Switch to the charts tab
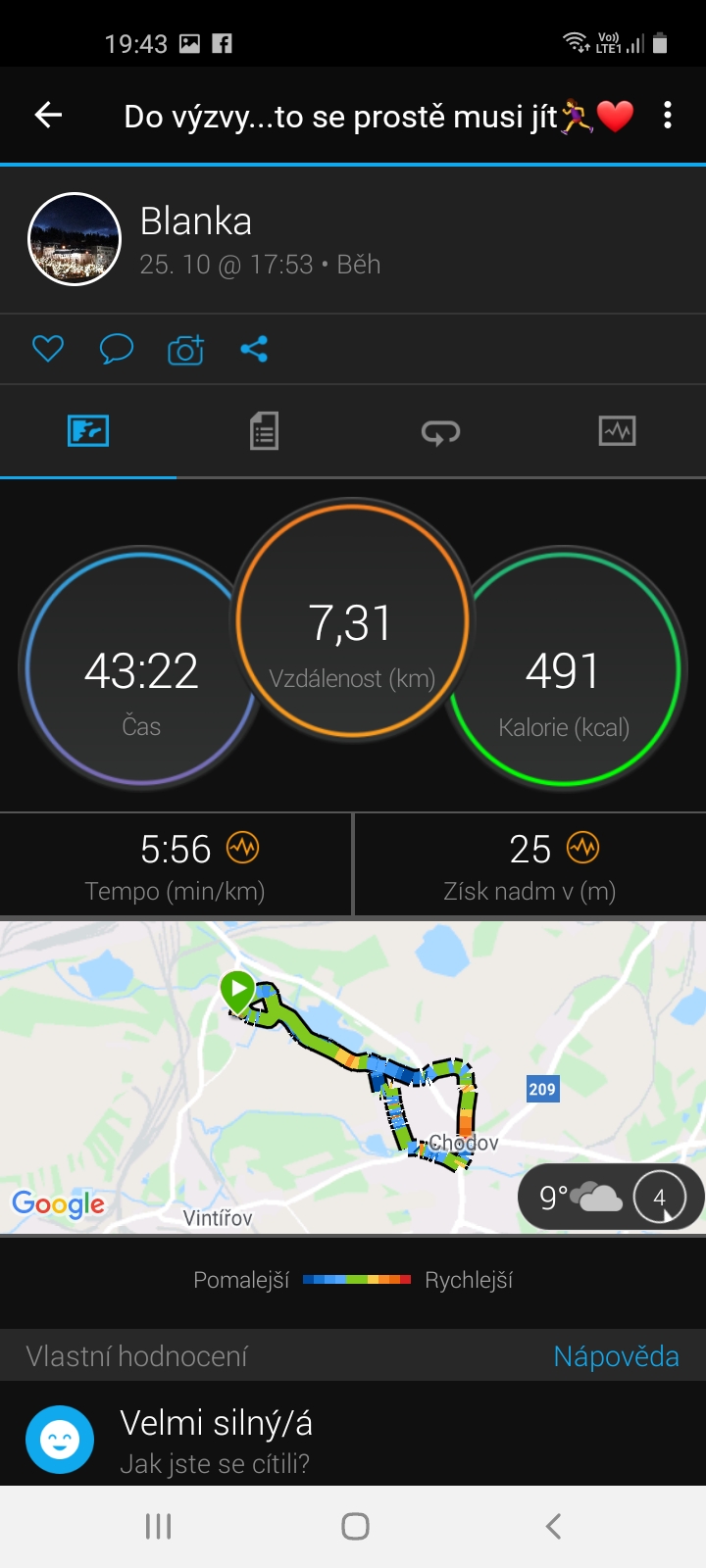 [617, 430]
